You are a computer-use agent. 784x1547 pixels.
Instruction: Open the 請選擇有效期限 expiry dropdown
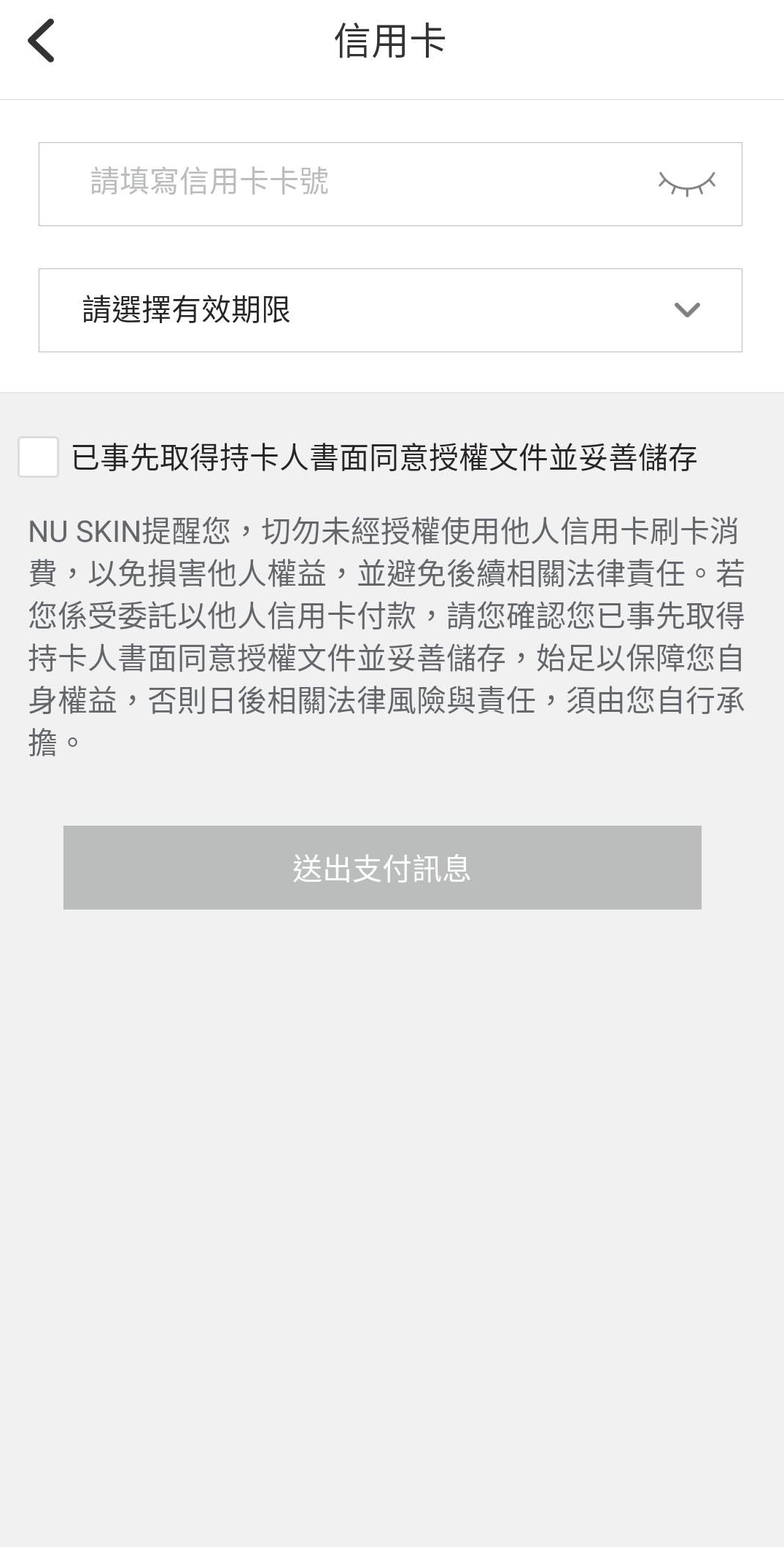pyautogui.click(x=390, y=310)
